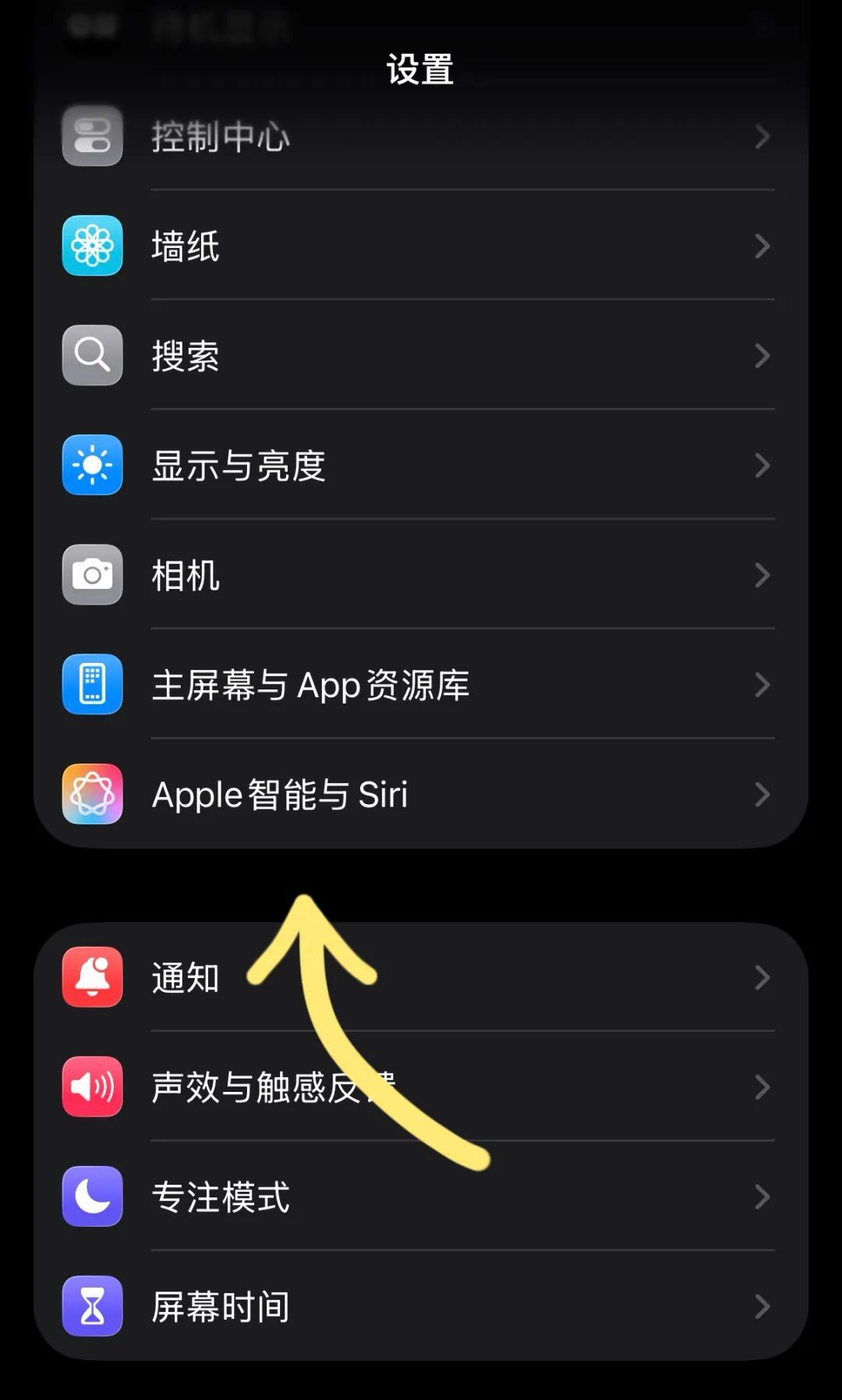Tap the Display & Brightness sun icon
Screen dimensions: 842x1400
coord(92,466)
